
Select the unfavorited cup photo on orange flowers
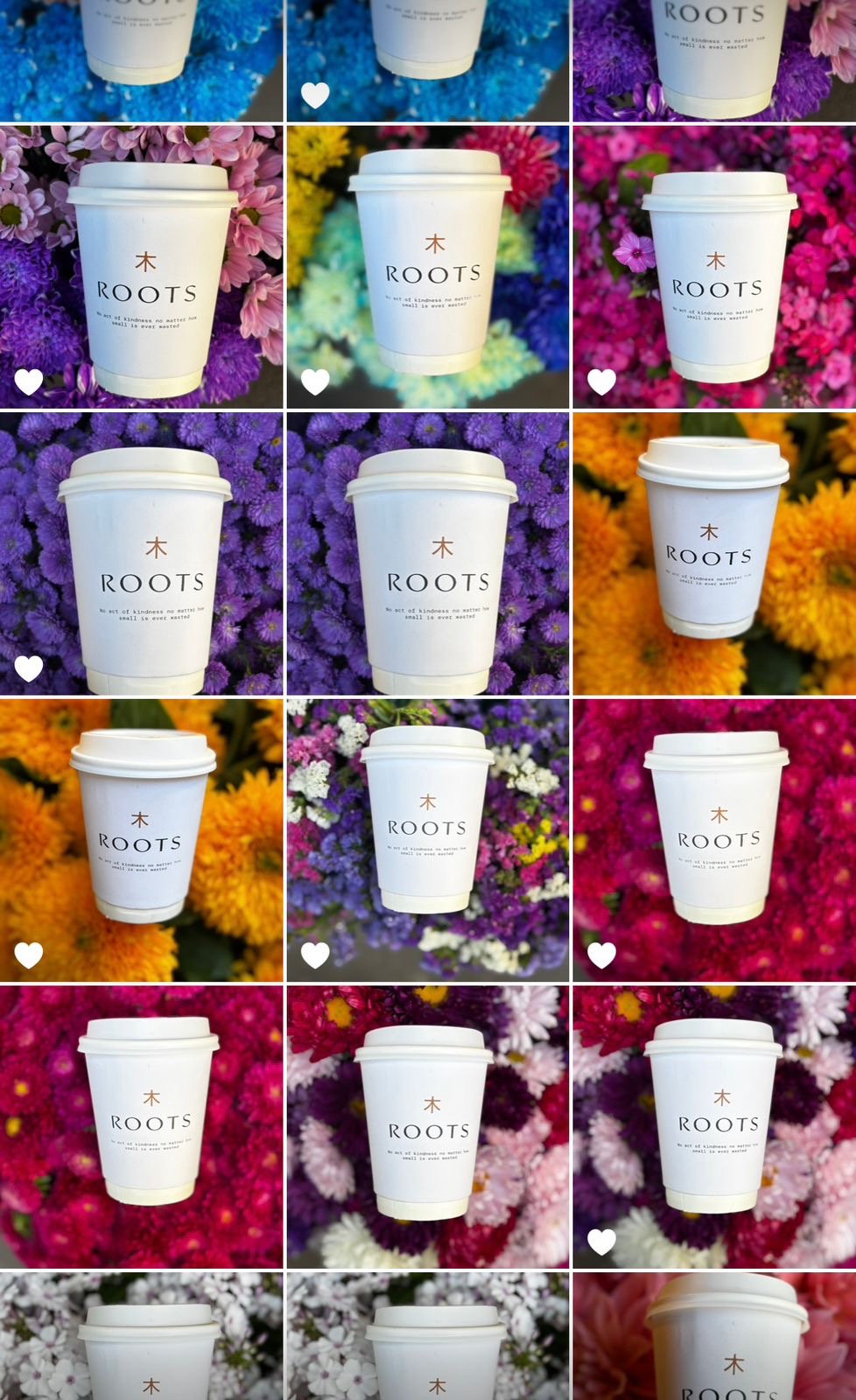tap(714, 553)
